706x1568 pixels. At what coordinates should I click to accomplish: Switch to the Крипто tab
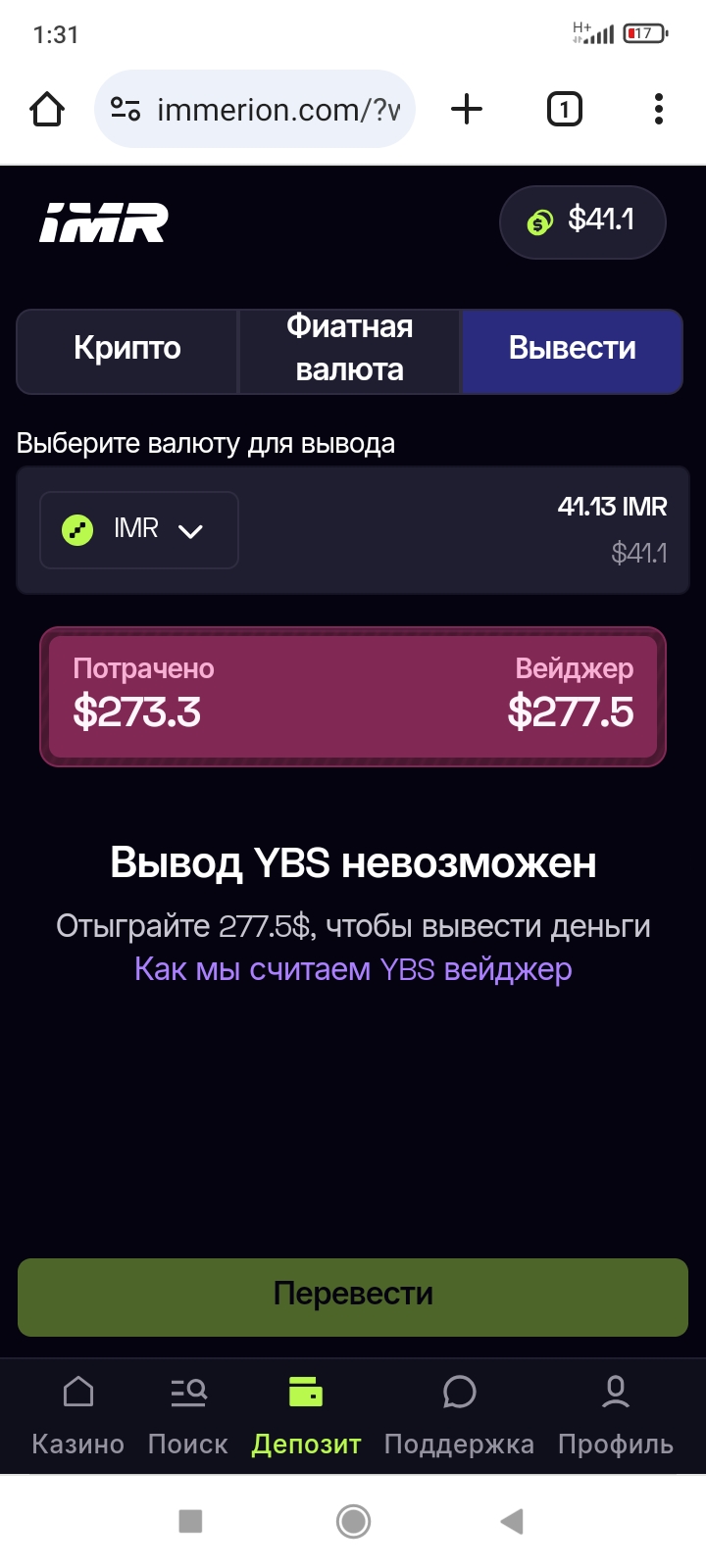(x=126, y=349)
